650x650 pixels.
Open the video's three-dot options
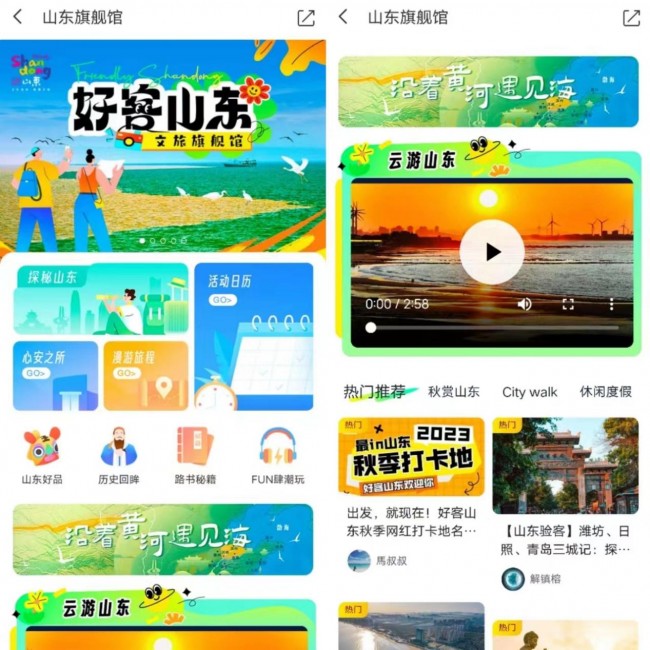[x=612, y=304]
